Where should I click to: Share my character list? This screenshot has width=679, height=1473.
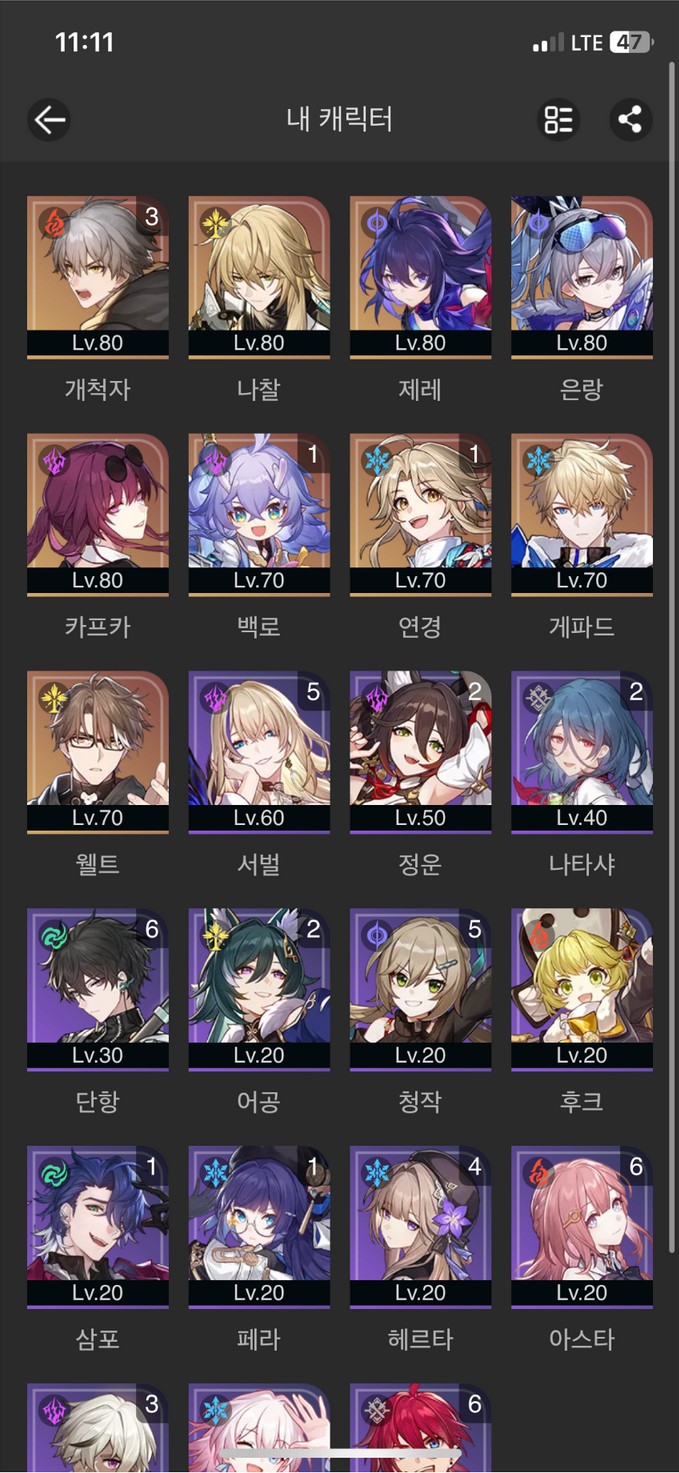[x=630, y=120]
